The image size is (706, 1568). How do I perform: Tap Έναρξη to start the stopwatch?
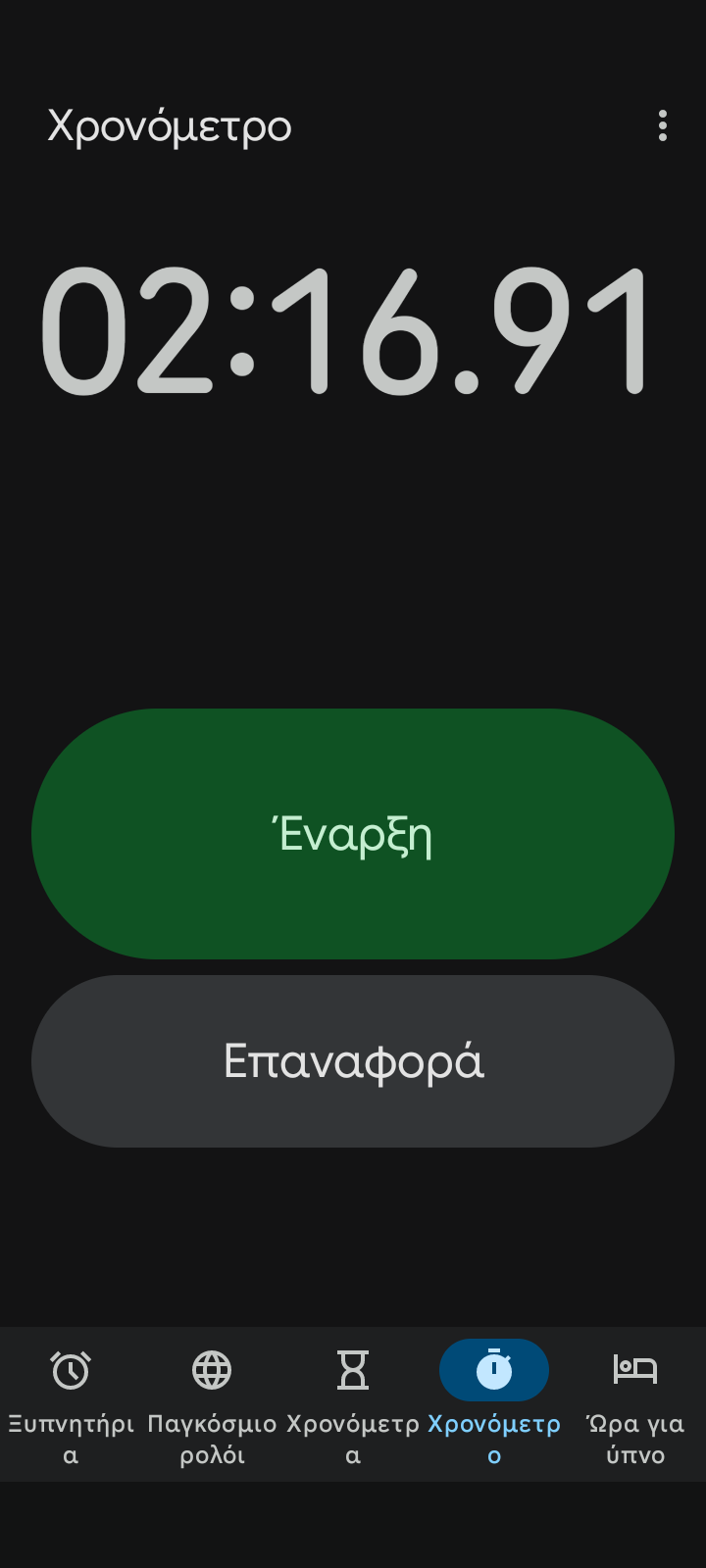click(353, 834)
